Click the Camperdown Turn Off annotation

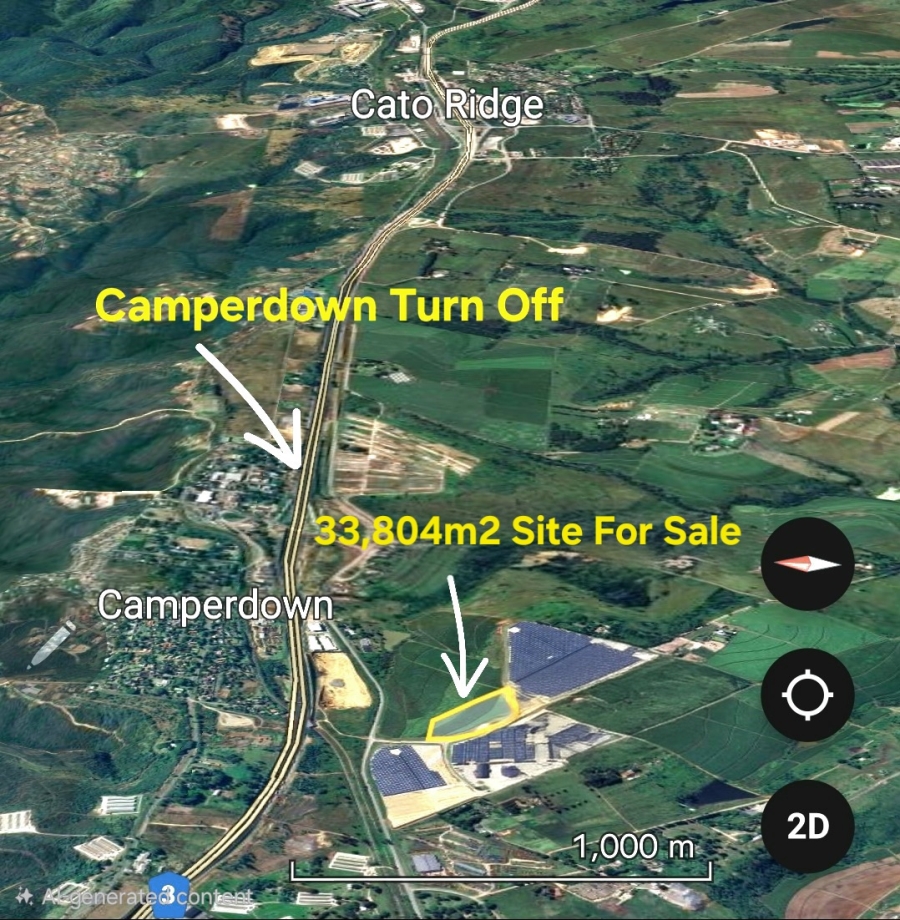330,307
